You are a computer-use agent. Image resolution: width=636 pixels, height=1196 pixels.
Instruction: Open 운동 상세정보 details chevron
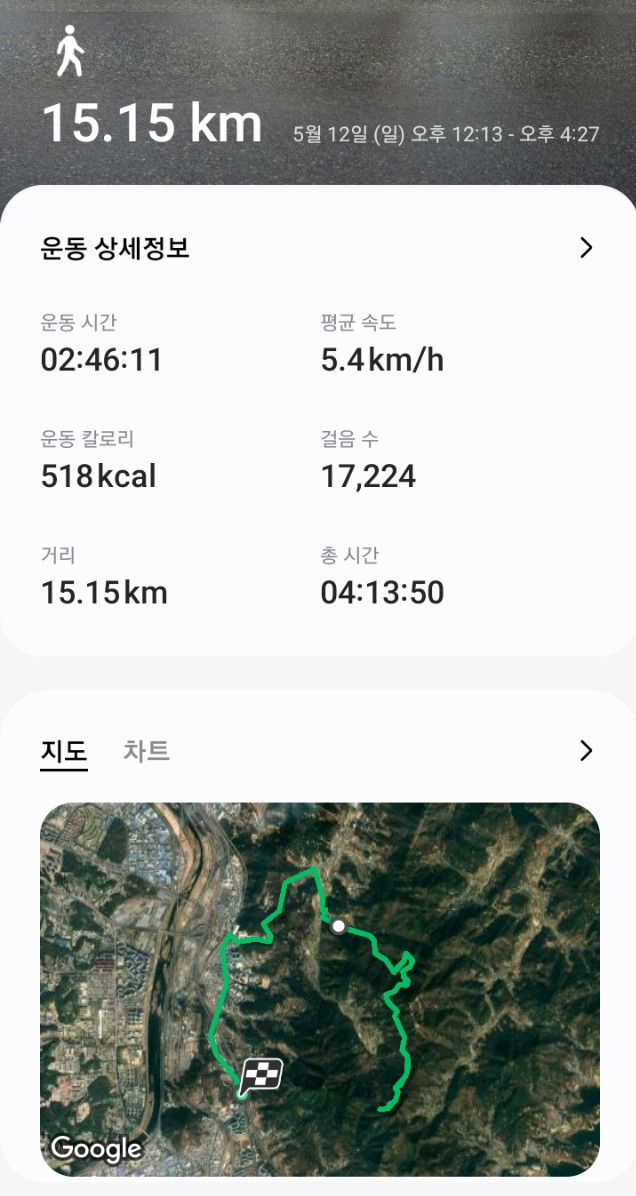click(x=586, y=248)
